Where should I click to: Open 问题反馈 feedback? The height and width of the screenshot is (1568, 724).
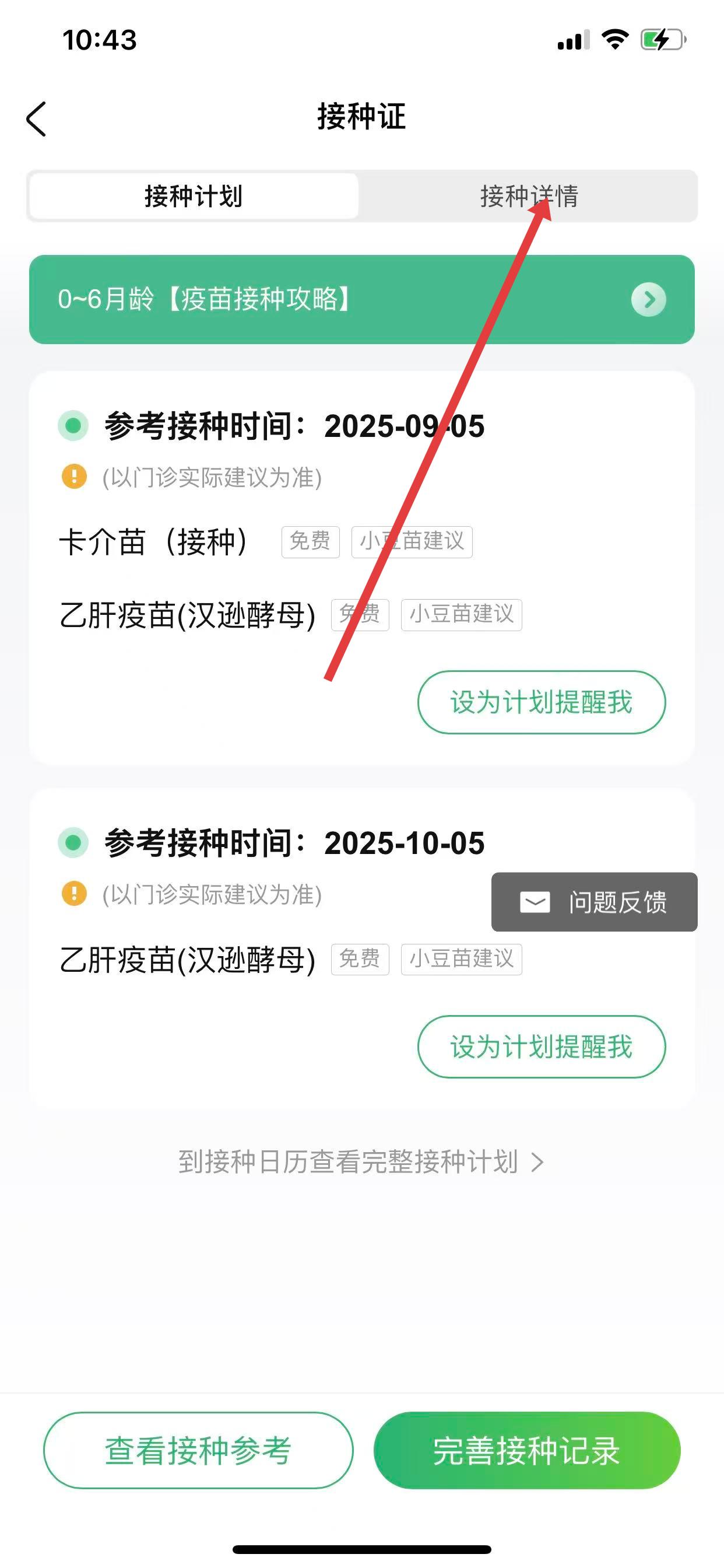(594, 901)
